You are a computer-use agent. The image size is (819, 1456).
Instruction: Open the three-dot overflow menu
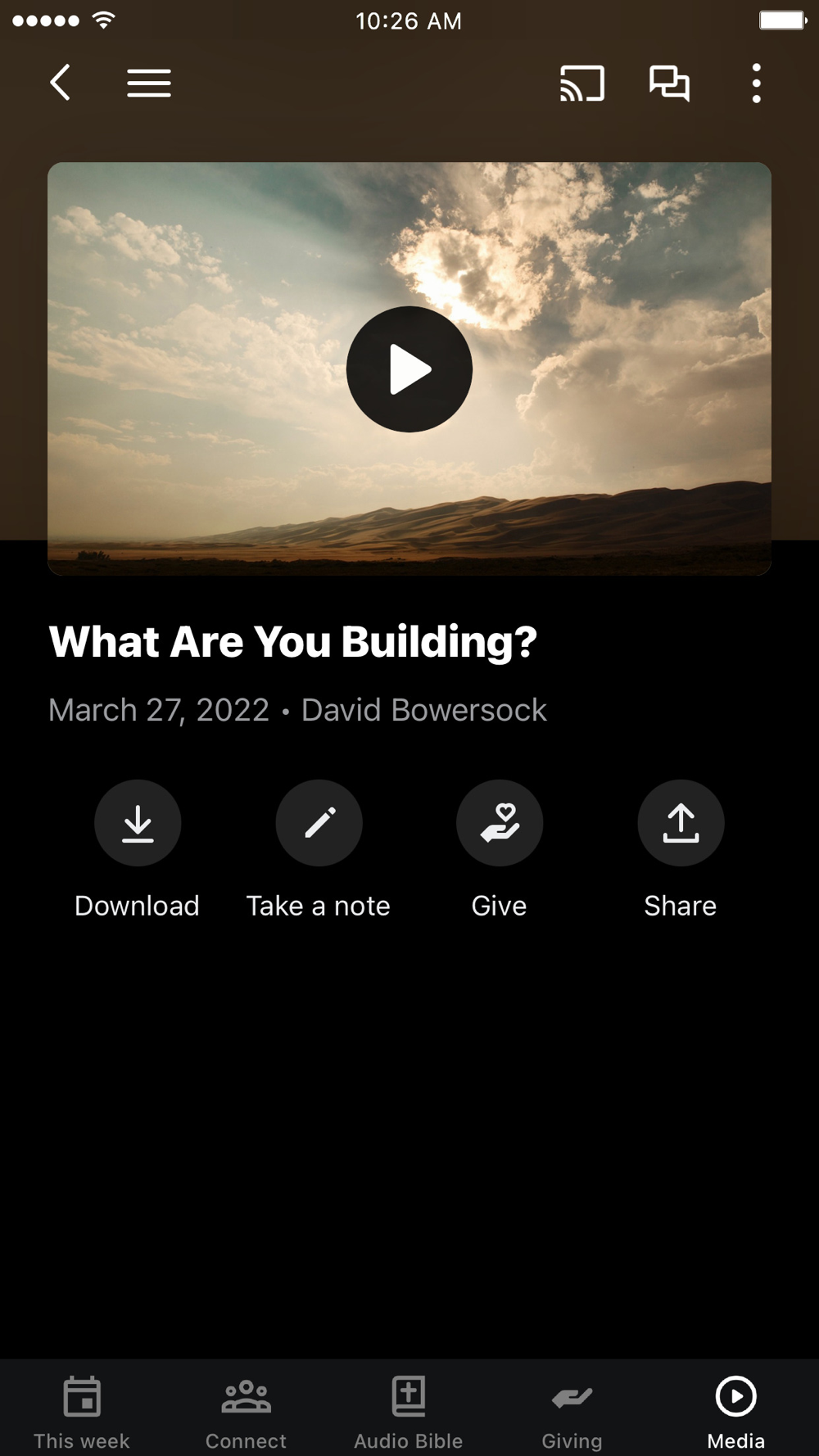pyautogui.click(x=757, y=83)
